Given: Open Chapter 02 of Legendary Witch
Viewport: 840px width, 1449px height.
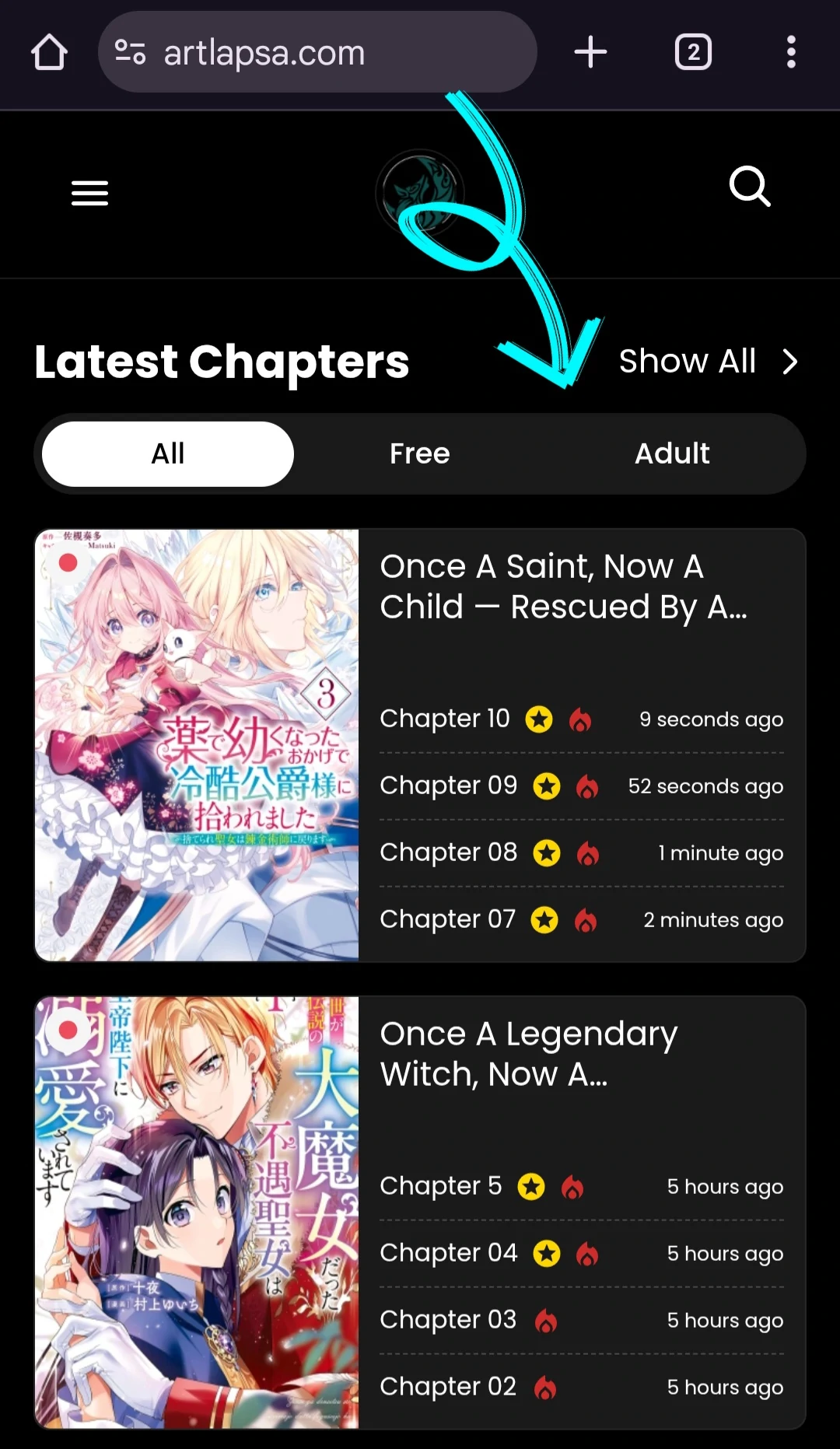Looking at the screenshot, I should (x=448, y=1387).
